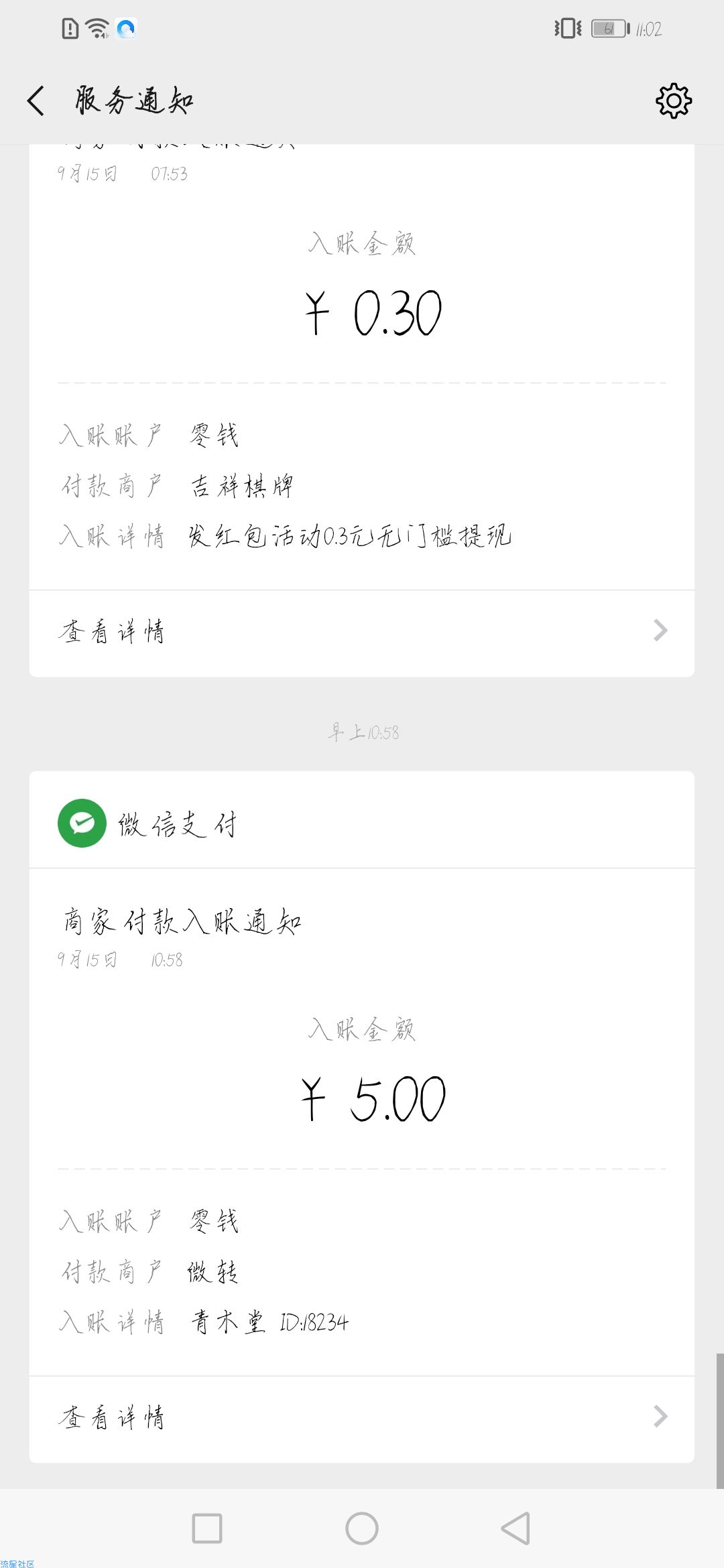
Task: Open the settings gear icon
Action: pos(674,101)
